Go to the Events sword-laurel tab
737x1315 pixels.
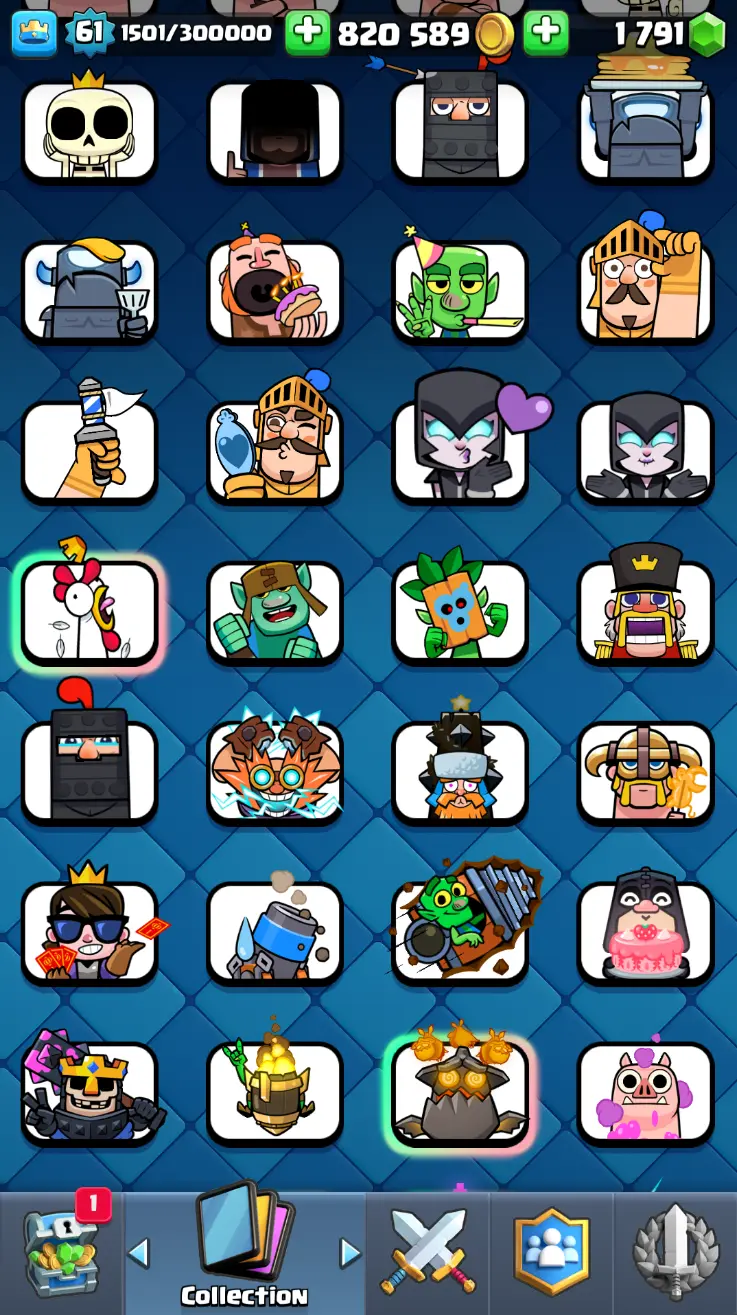677,1252
